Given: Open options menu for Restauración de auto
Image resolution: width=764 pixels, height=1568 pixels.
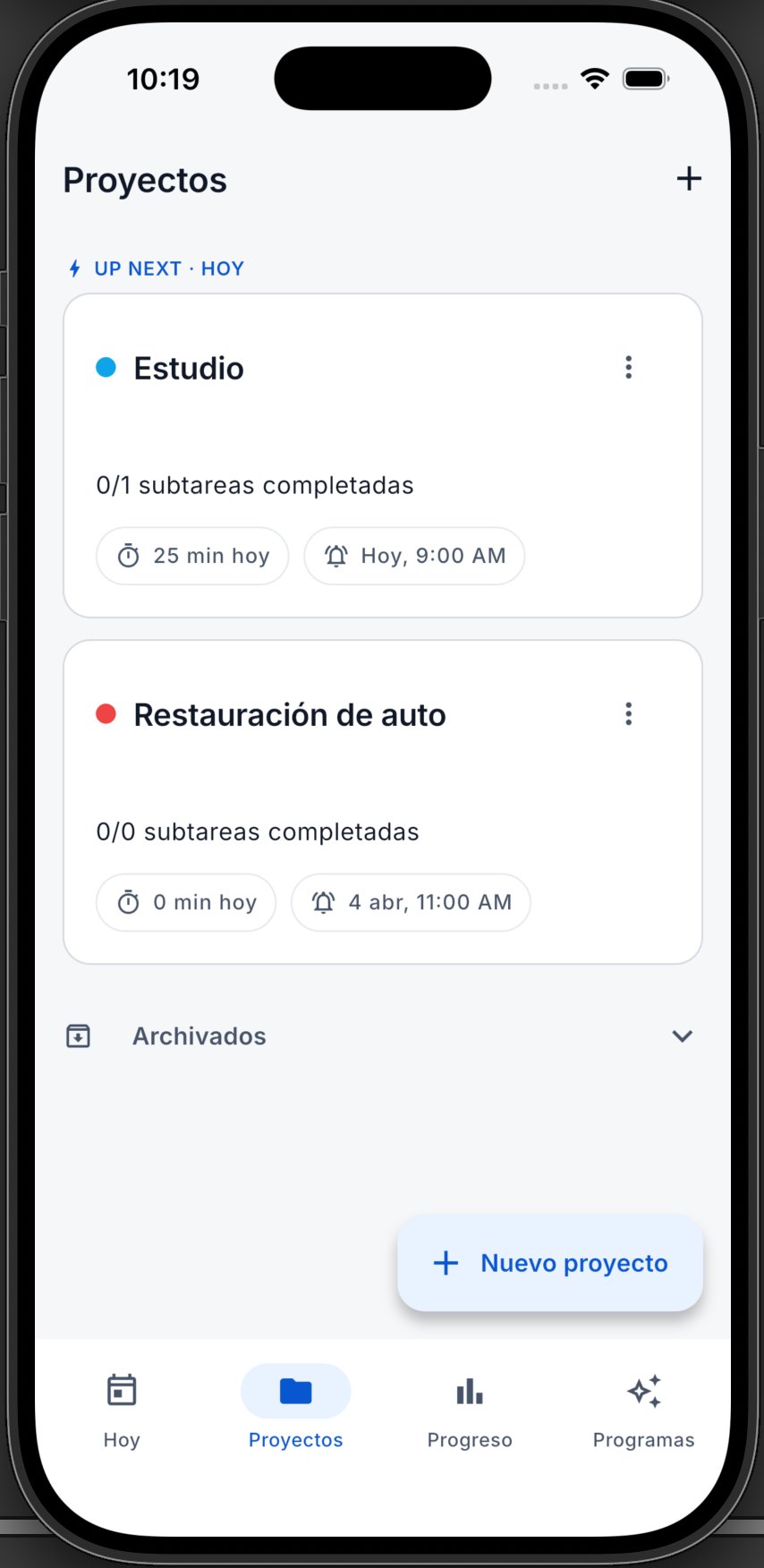Looking at the screenshot, I should click(629, 714).
